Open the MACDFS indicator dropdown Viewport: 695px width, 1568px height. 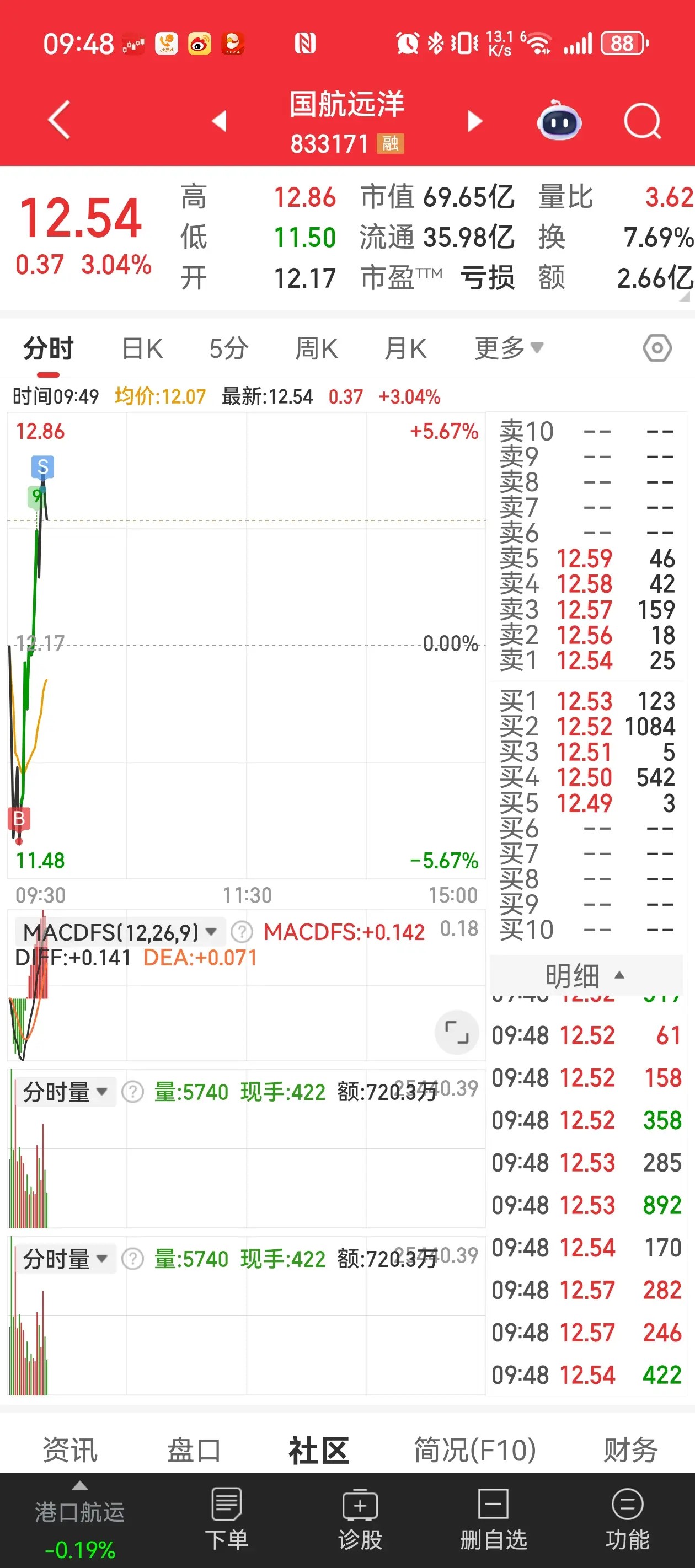click(x=119, y=931)
